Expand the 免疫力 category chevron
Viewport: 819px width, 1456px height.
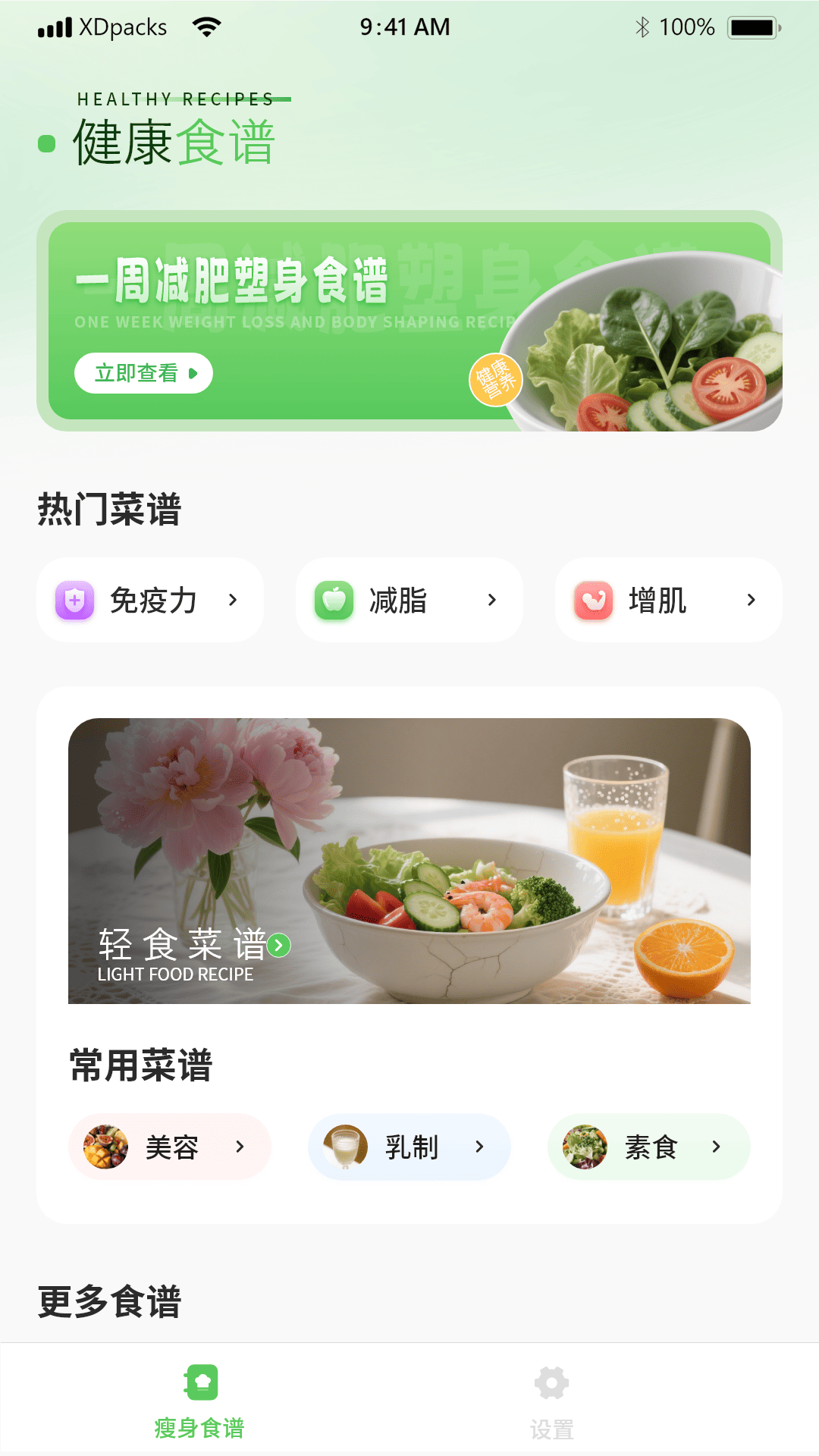[234, 600]
